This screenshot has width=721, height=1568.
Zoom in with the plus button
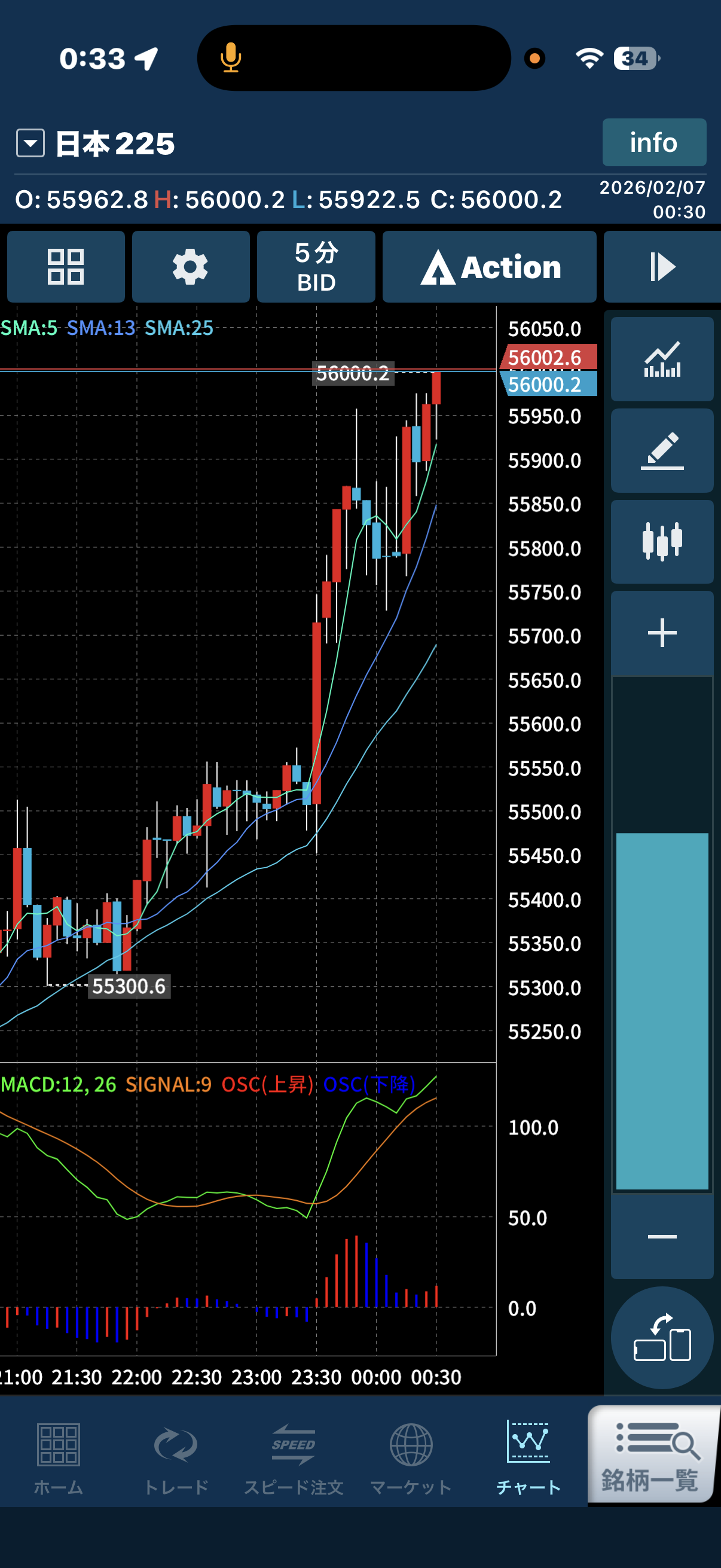pos(661,633)
